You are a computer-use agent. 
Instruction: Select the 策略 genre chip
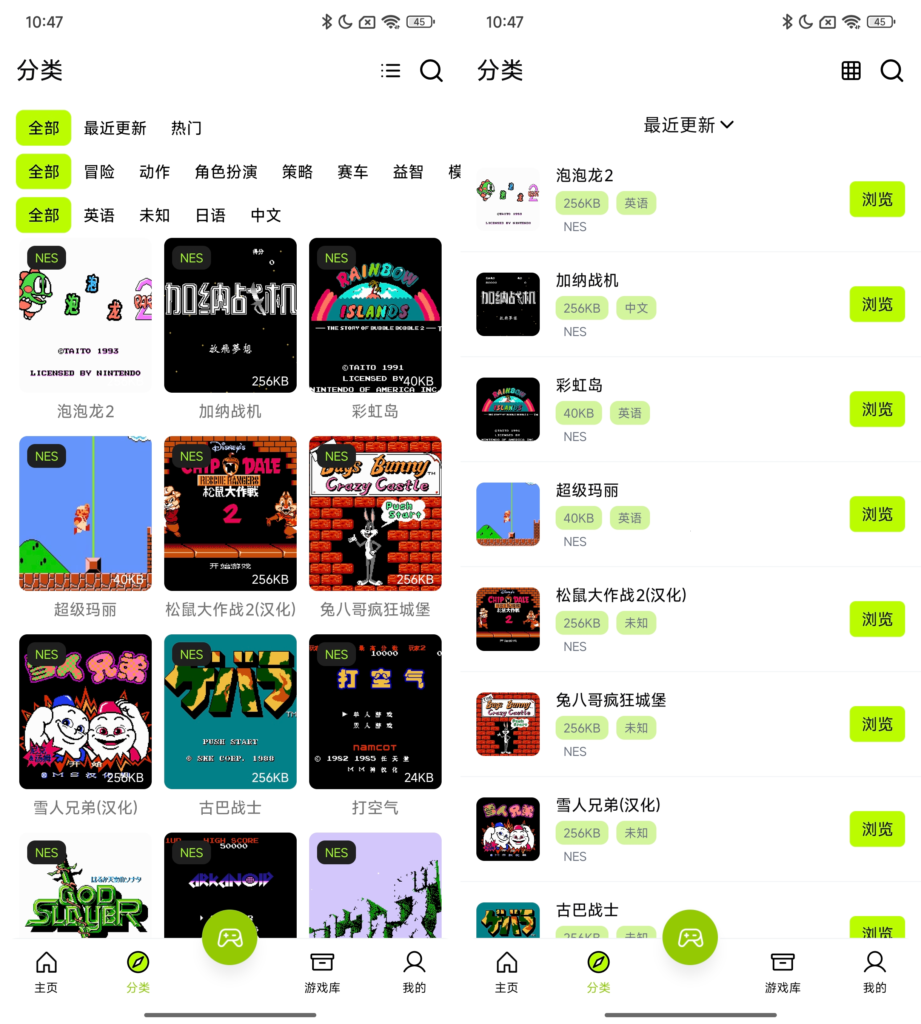coord(297,172)
